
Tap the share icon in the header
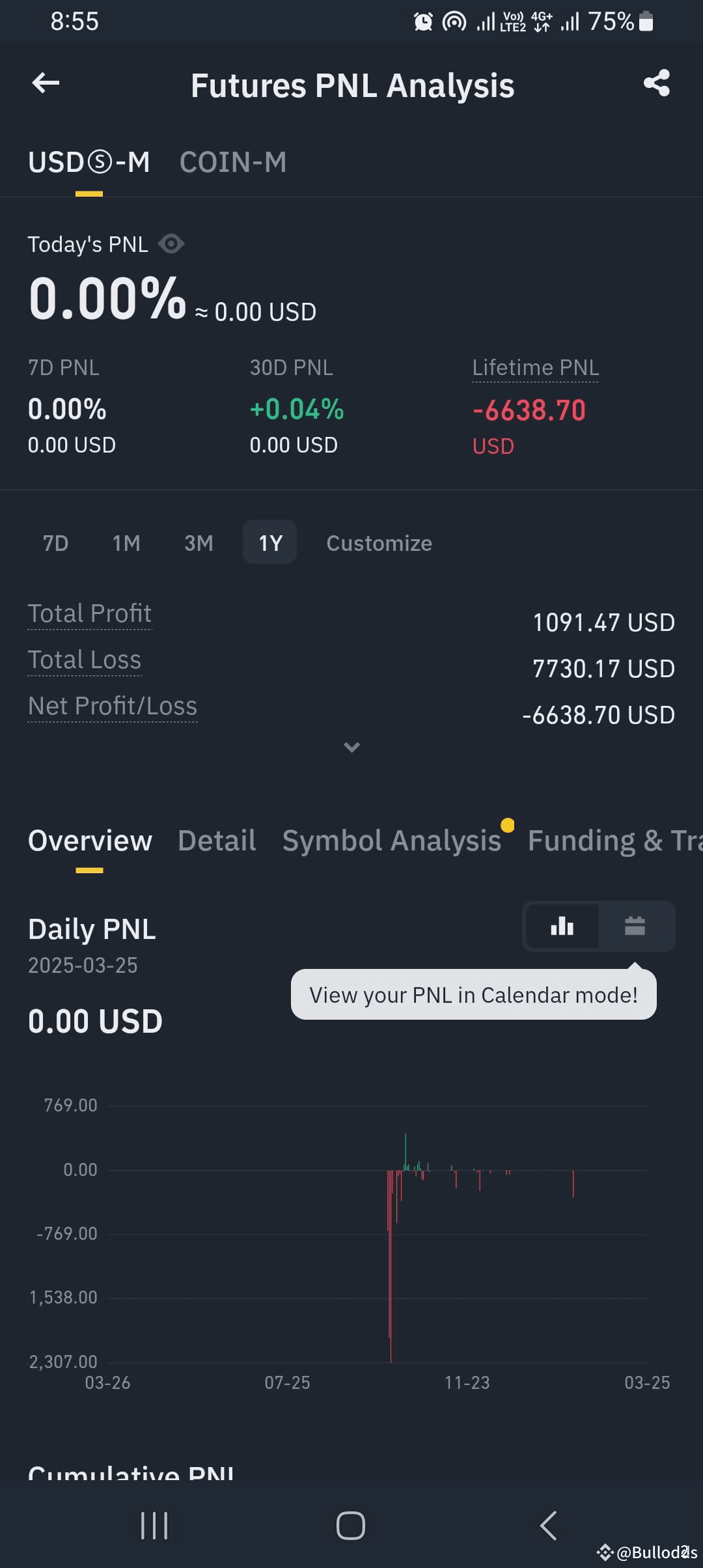click(x=656, y=83)
